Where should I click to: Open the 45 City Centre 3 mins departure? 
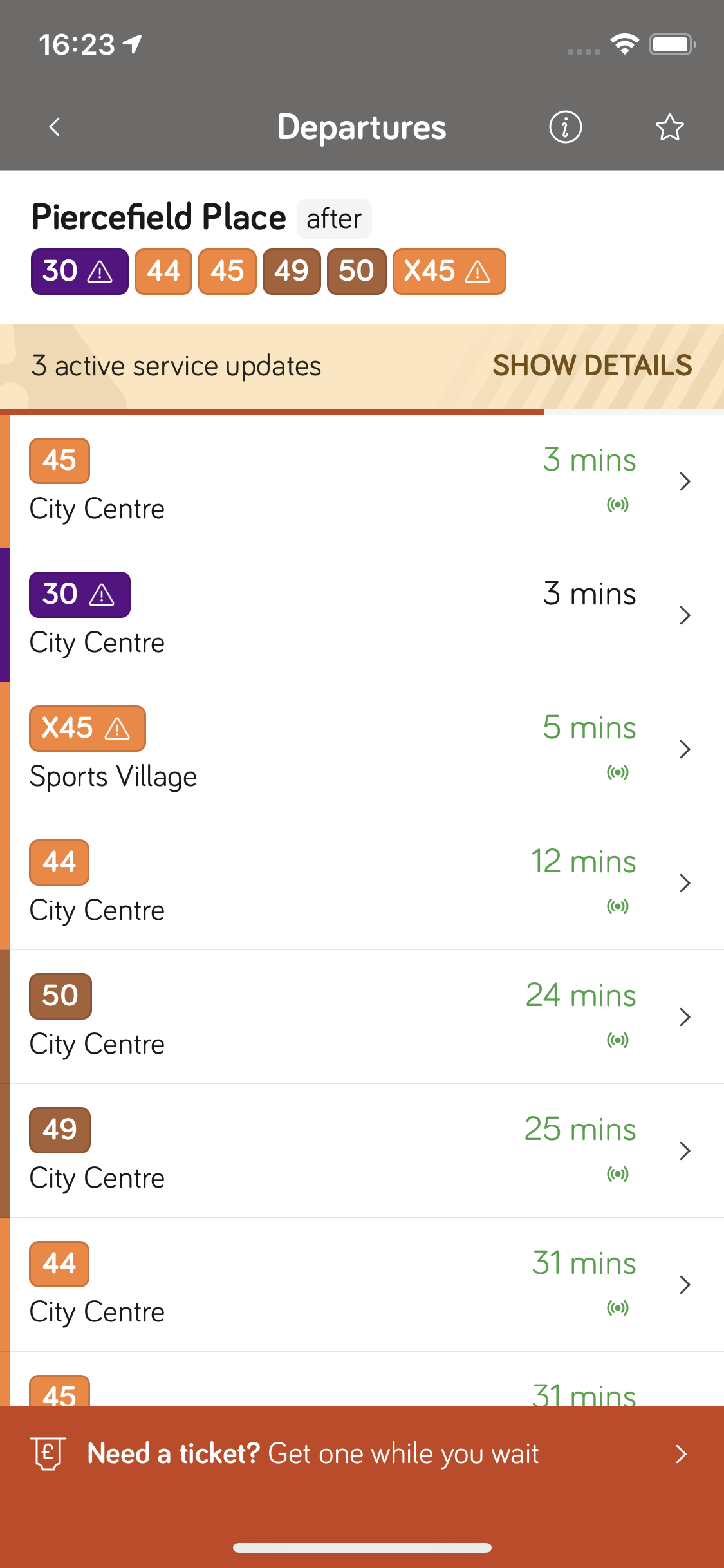(362, 481)
